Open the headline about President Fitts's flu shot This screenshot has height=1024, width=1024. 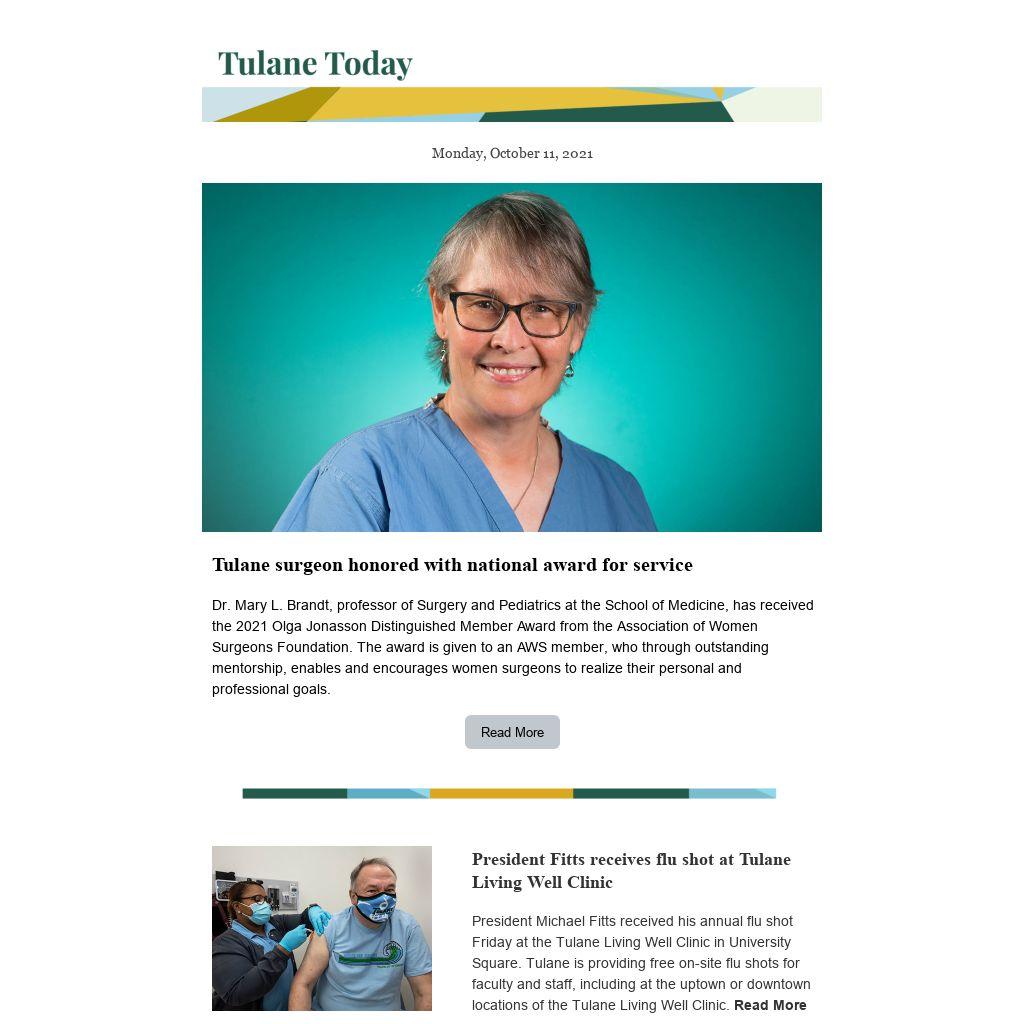pos(630,870)
